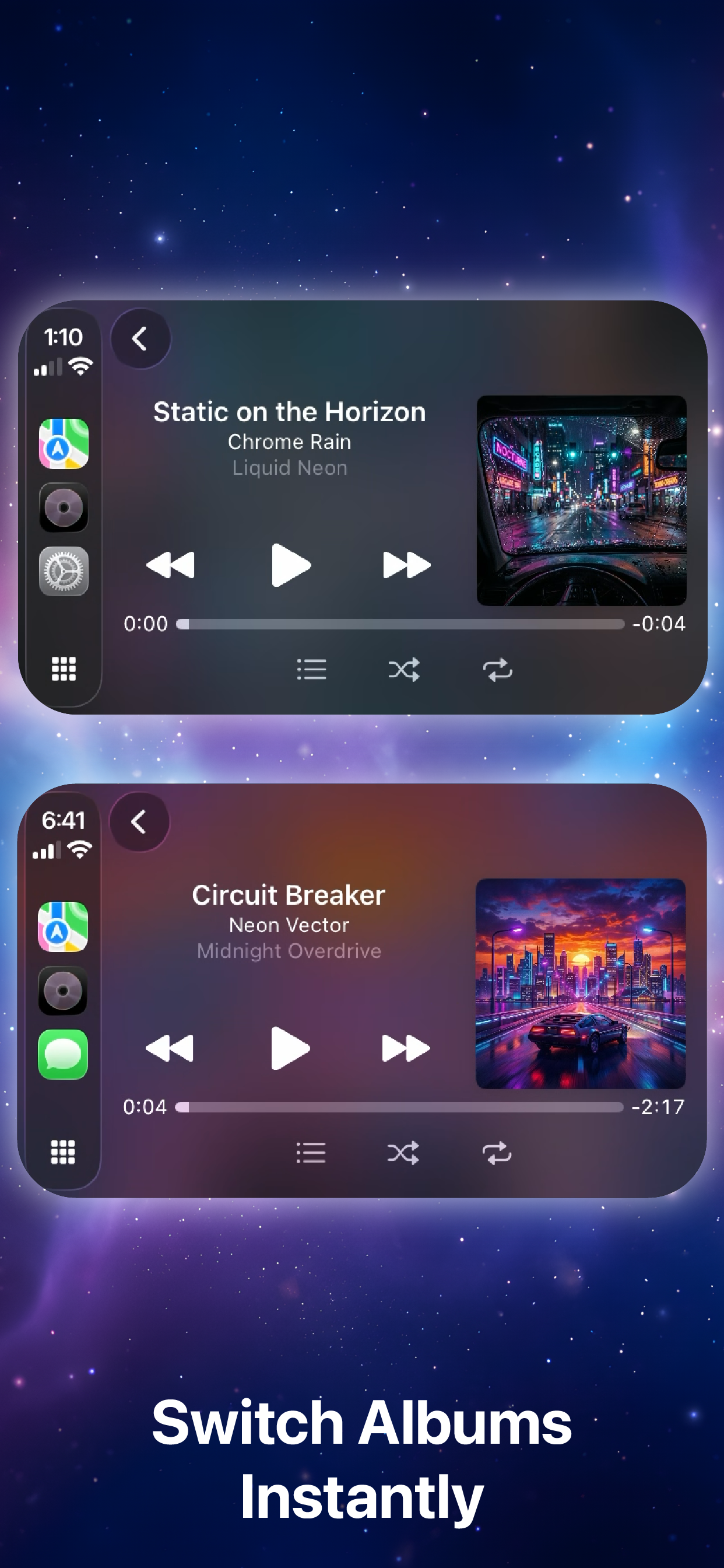Open the up next queue for Static on the Horizon
Viewport: 724px width, 1568px height.
(311, 668)
